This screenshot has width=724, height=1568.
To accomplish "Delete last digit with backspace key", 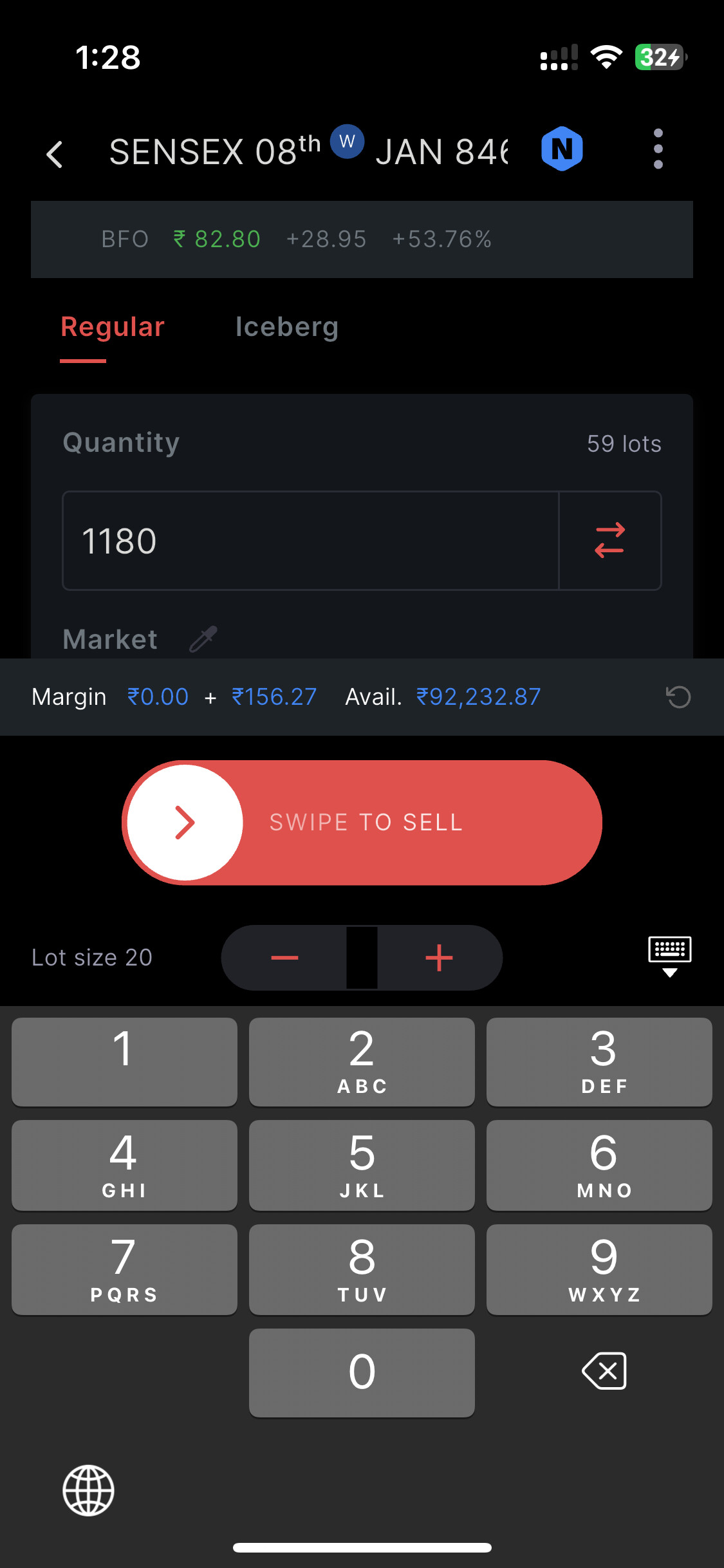I will pyautogui.click(x=604, y=1371).
